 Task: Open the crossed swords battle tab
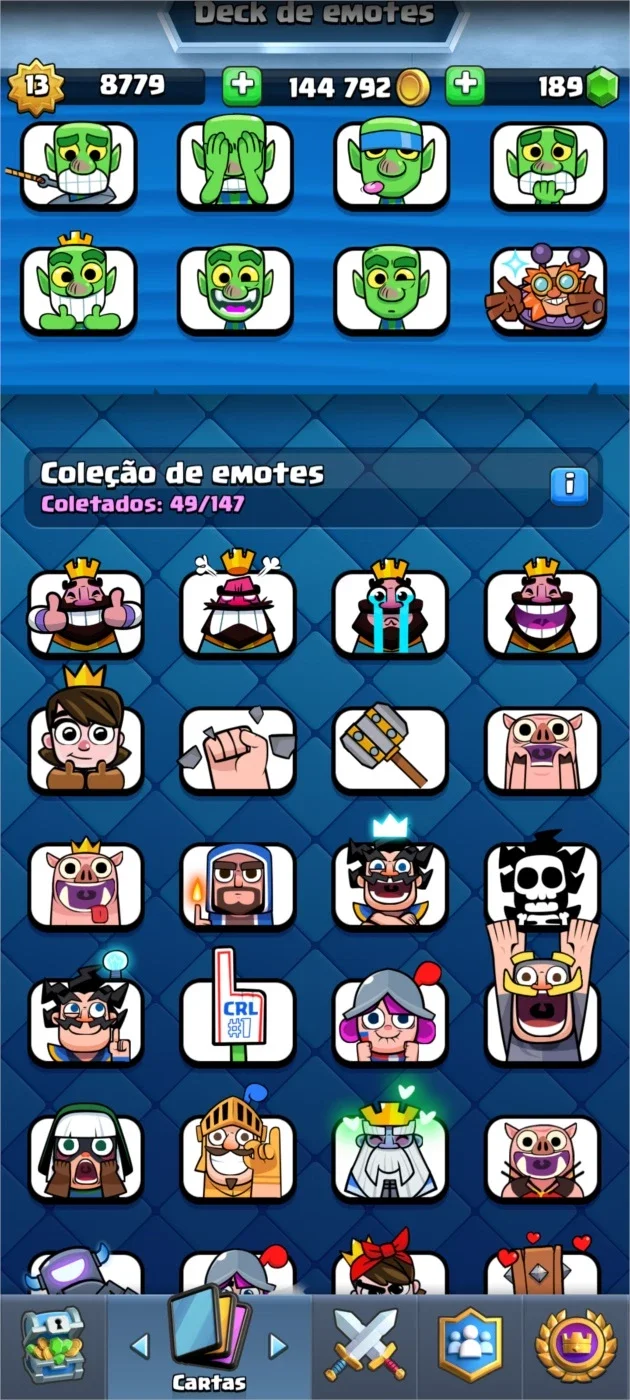click(x=365, y=1346)
